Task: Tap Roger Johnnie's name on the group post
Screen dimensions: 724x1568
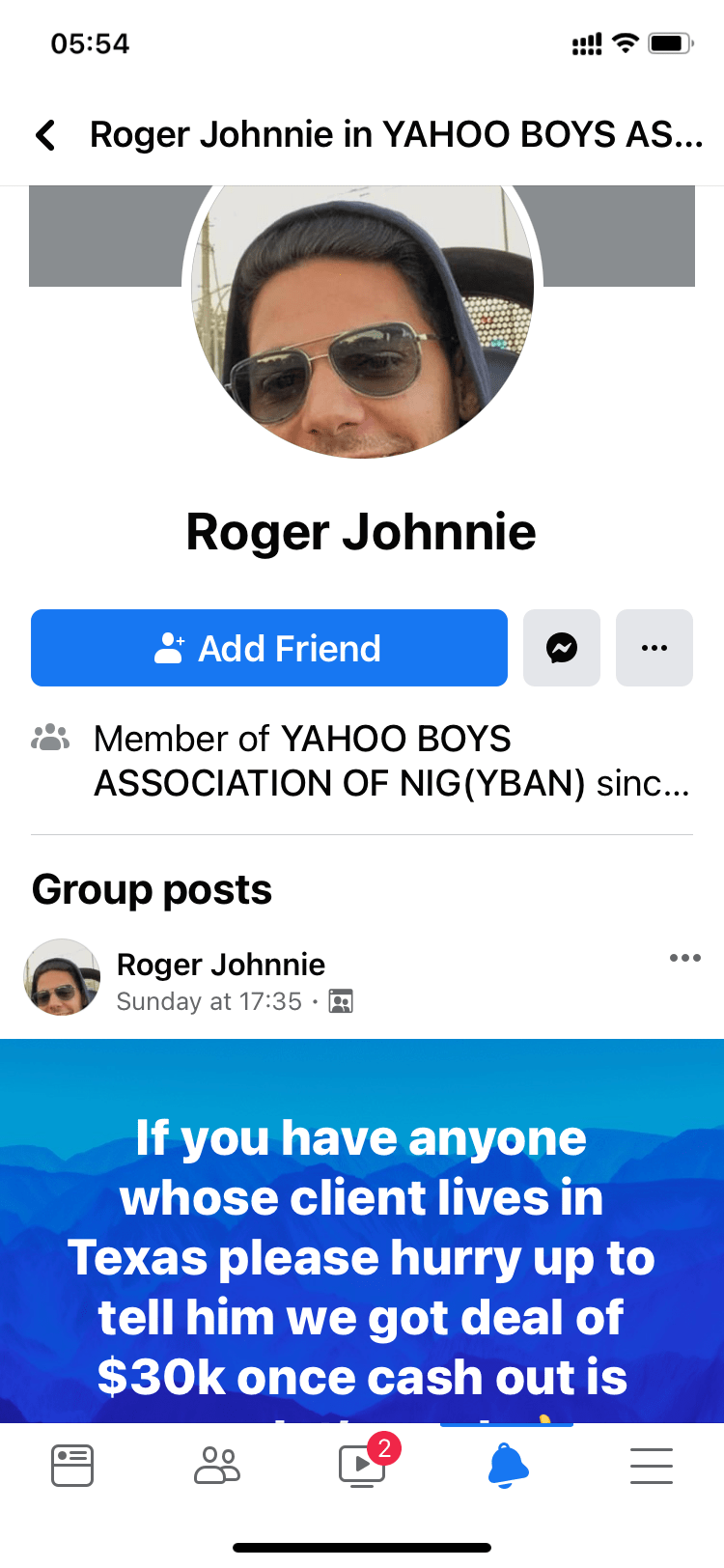Action: tap(221, 965)
